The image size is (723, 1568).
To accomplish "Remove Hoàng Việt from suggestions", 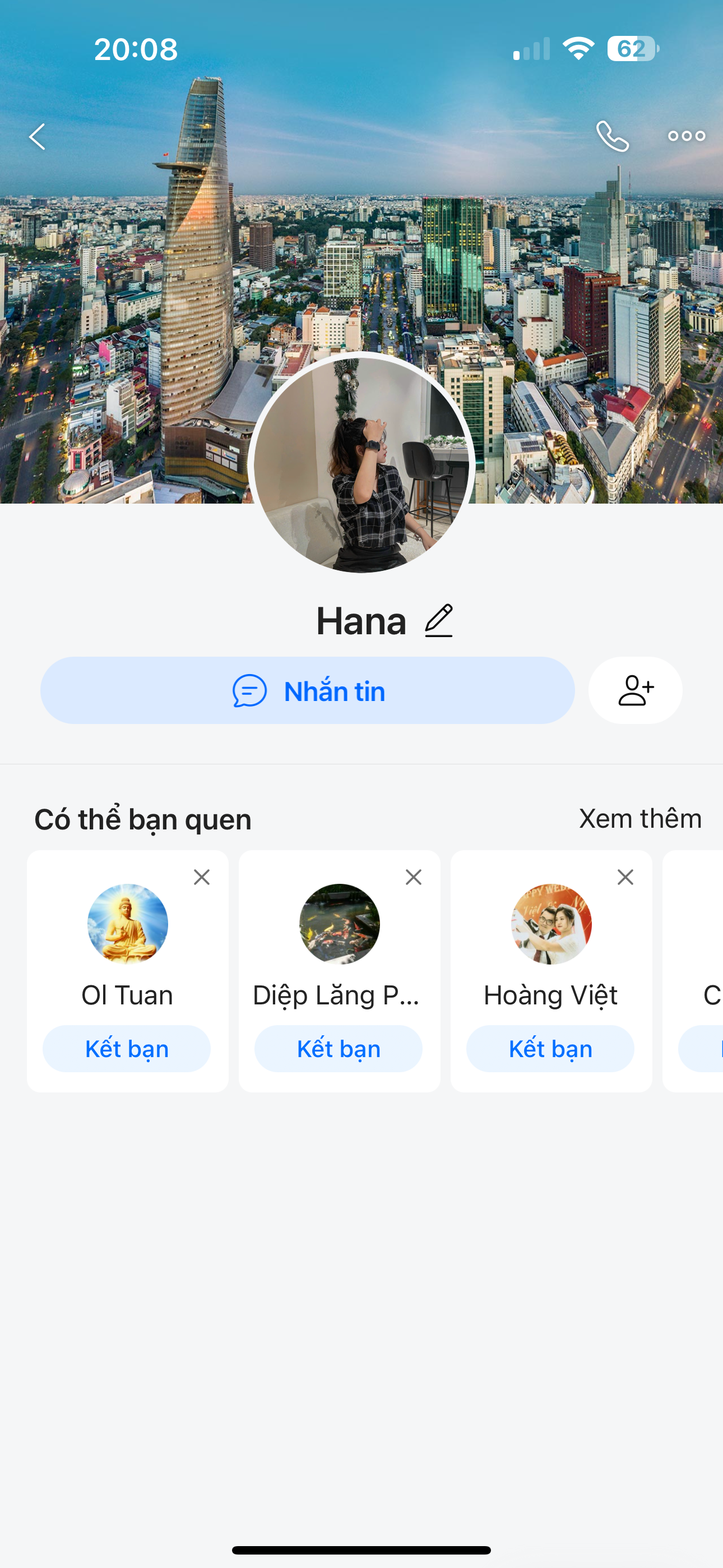I will pos(625,877).
